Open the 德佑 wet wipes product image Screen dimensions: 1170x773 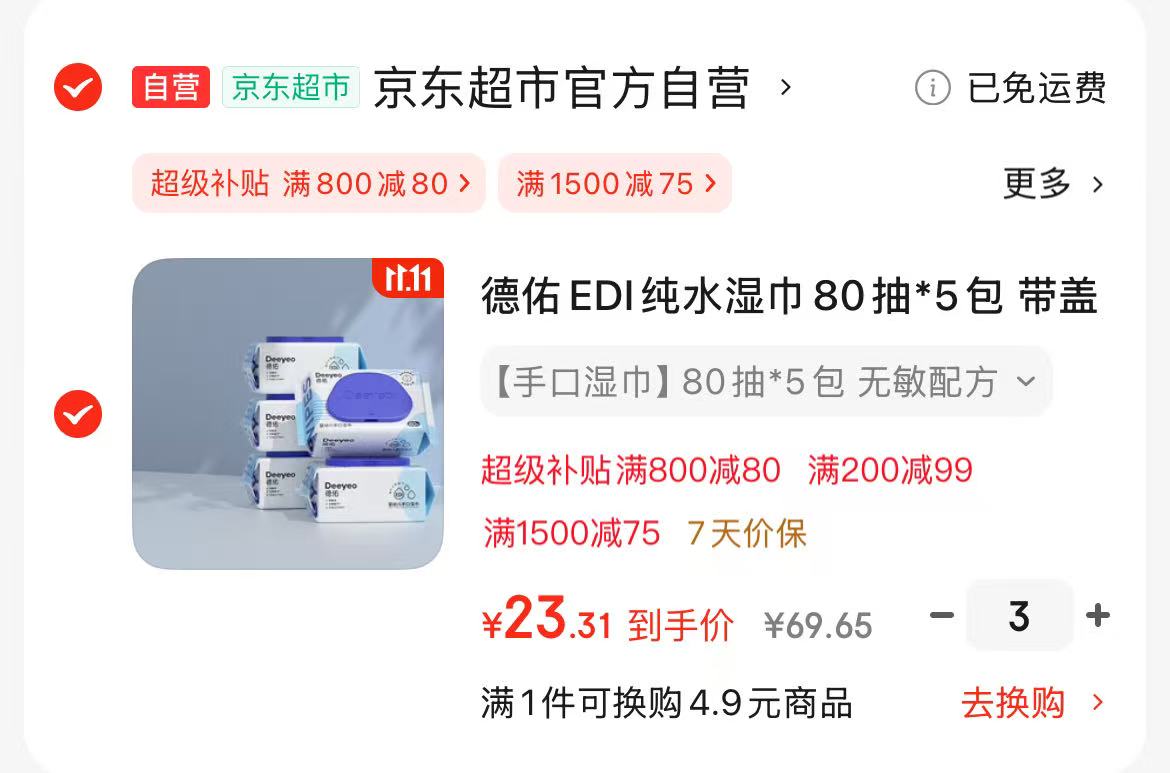click(x=288, y=414)
